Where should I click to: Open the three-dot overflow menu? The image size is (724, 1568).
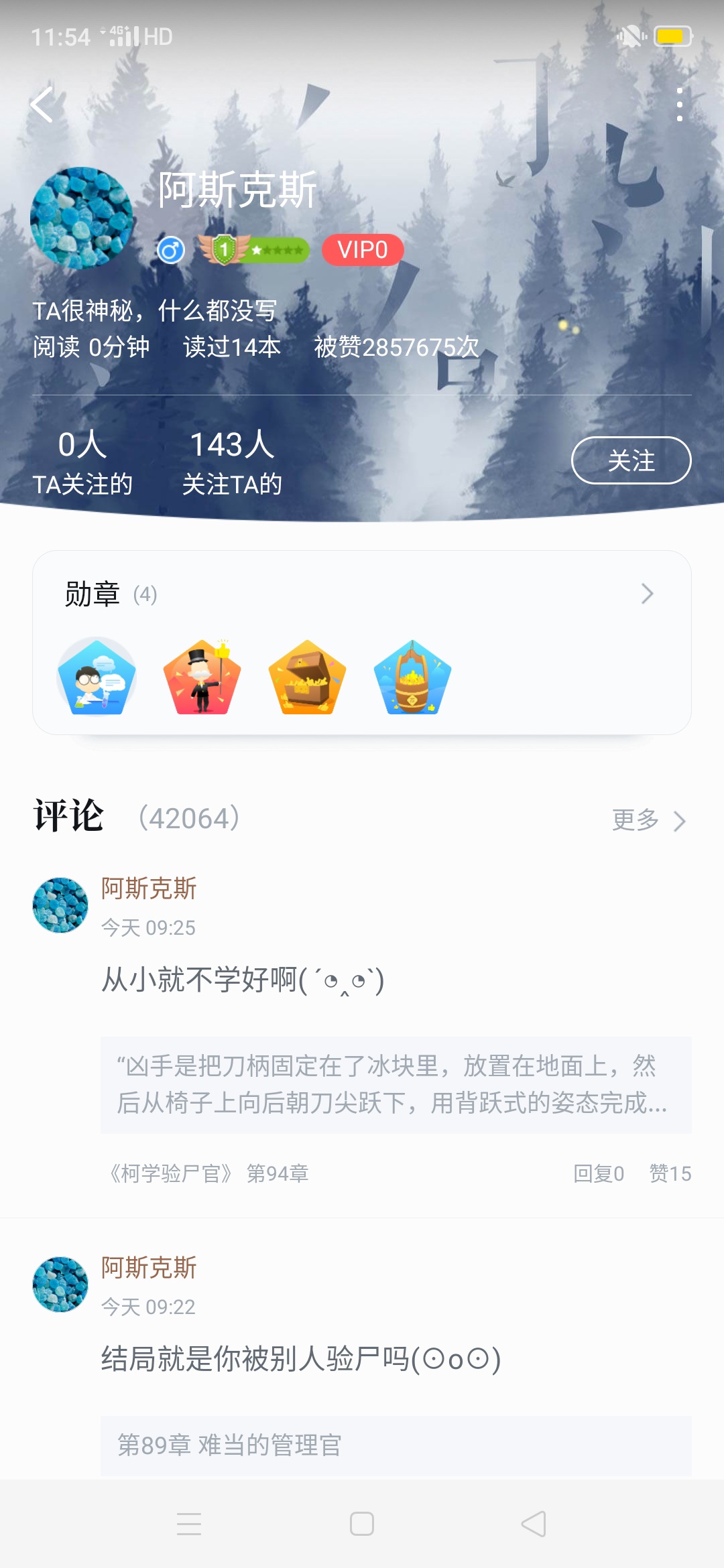pyautogui.click(x=679, y=105)
